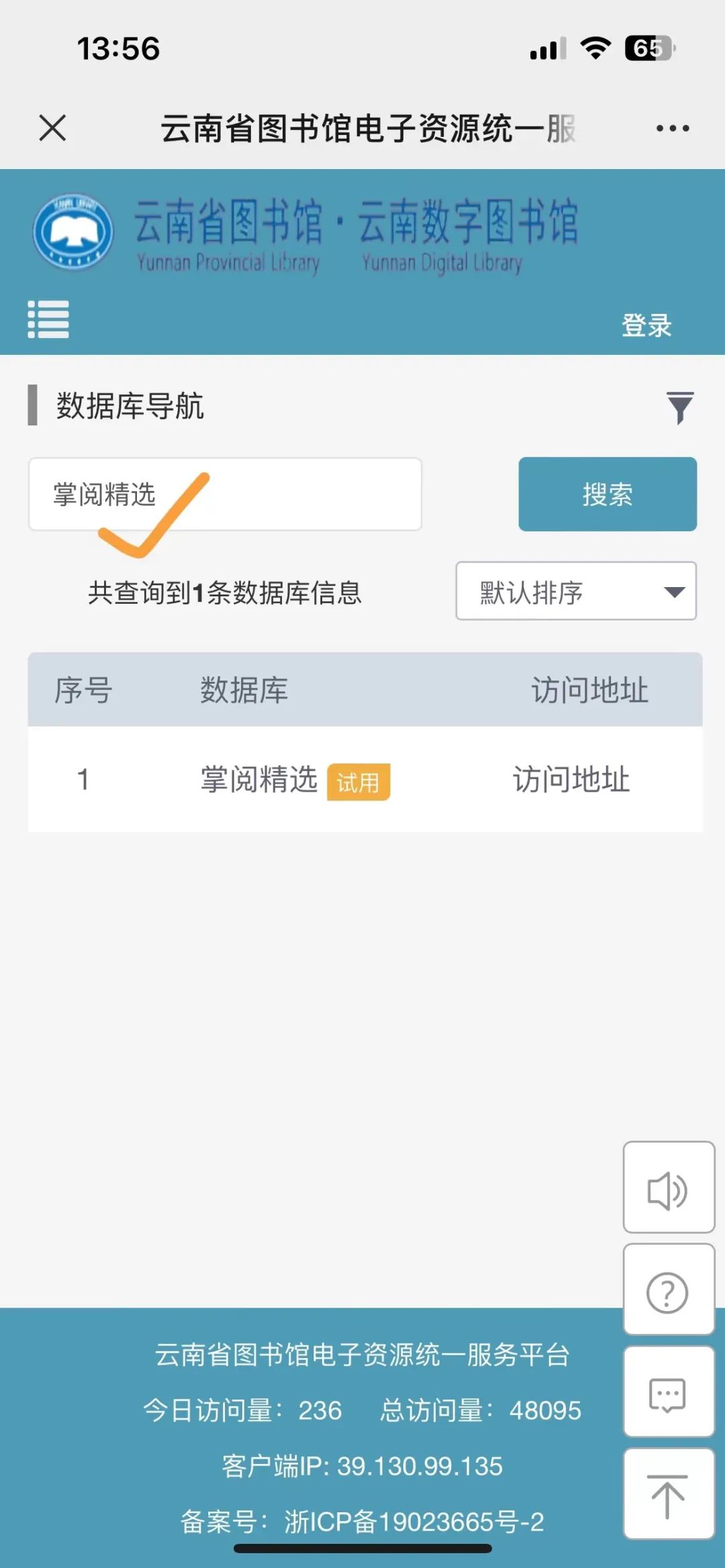Click the filter icon next to 数据库导航
Image resolution: width=725 pixels, height=1568 pixels.
click(681, 409)
